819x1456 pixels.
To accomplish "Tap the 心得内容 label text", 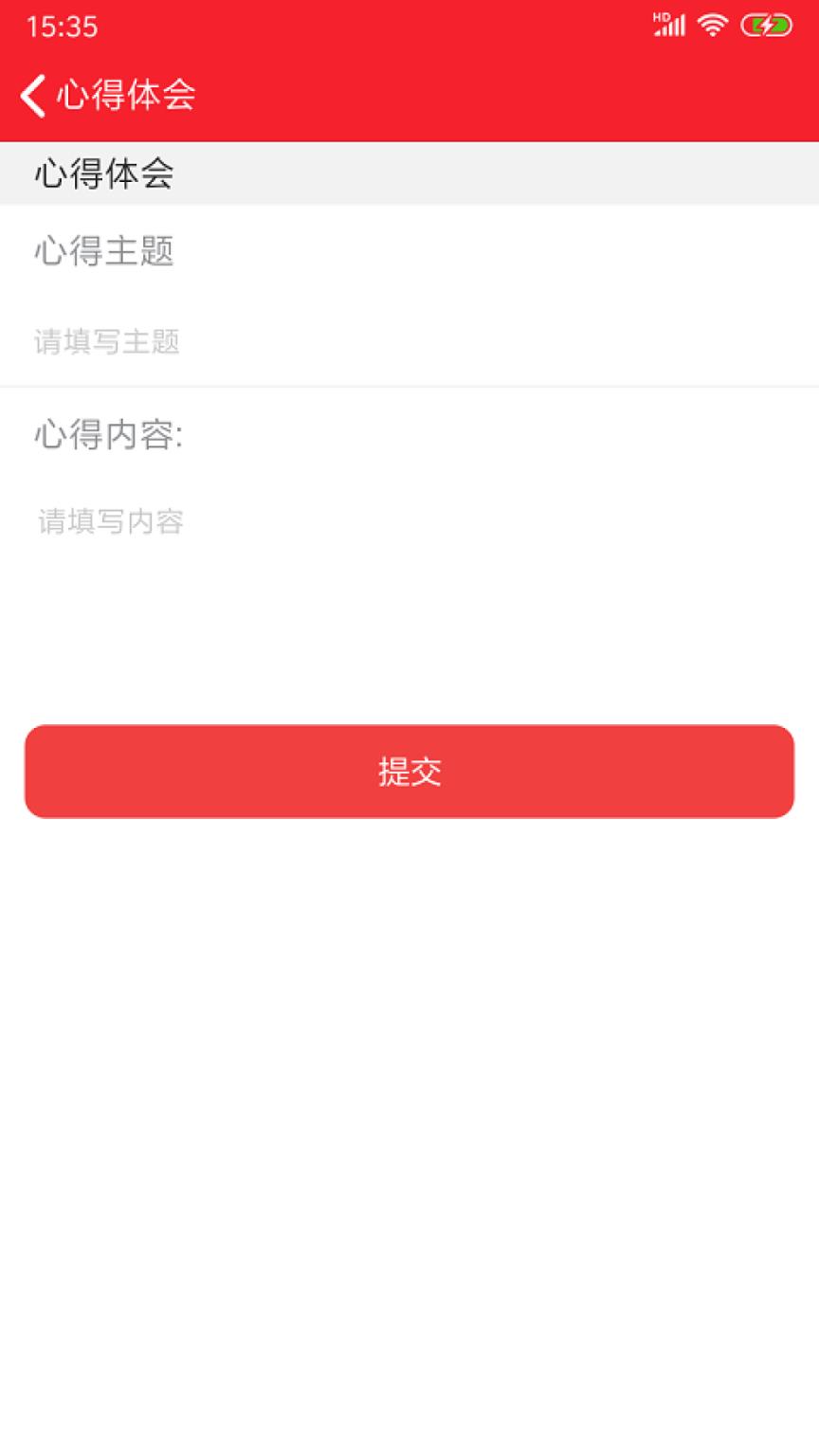I will point(109,437).
